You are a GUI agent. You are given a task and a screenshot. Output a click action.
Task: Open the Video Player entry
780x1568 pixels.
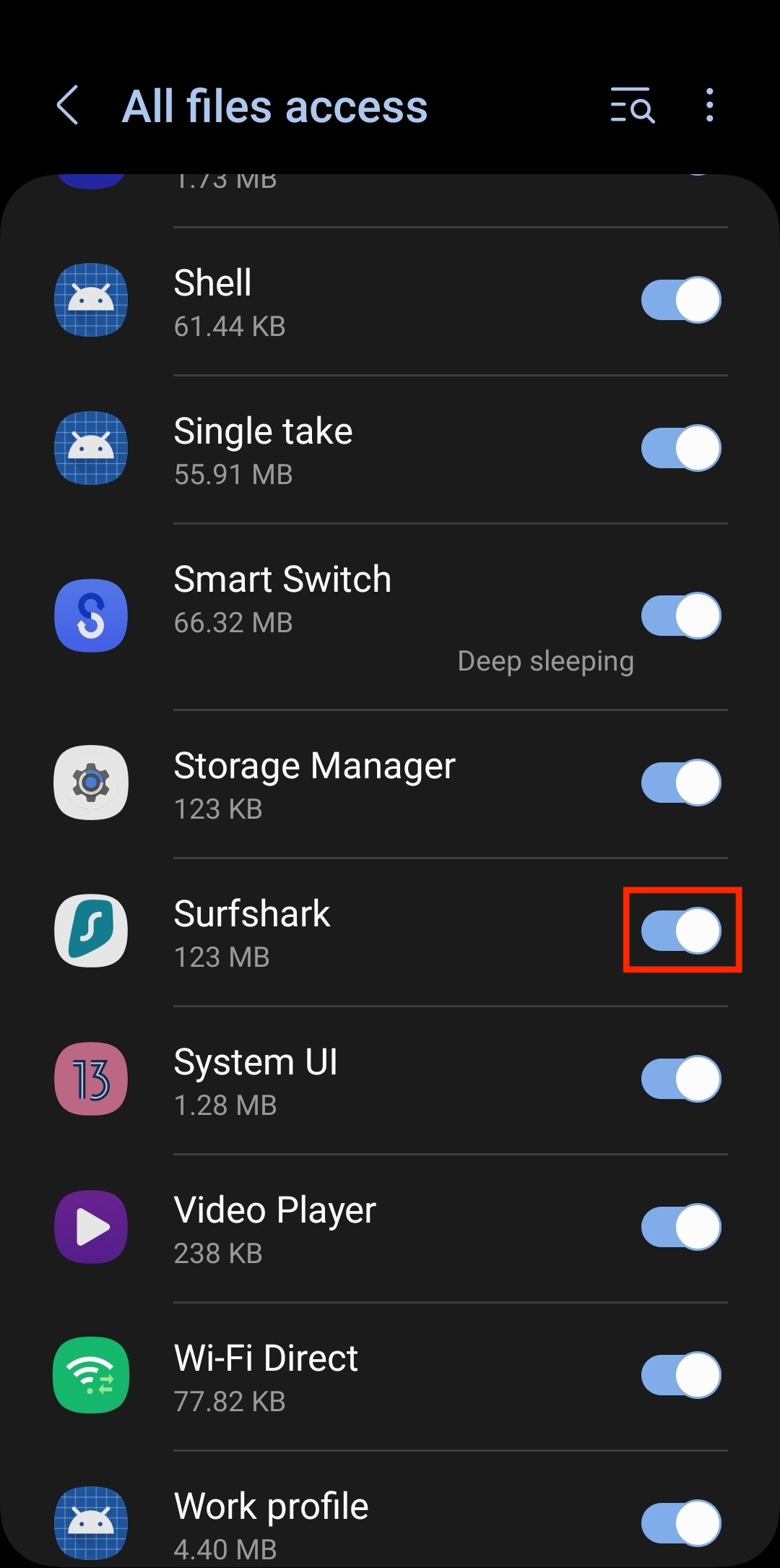click(x=325, y=1228)
